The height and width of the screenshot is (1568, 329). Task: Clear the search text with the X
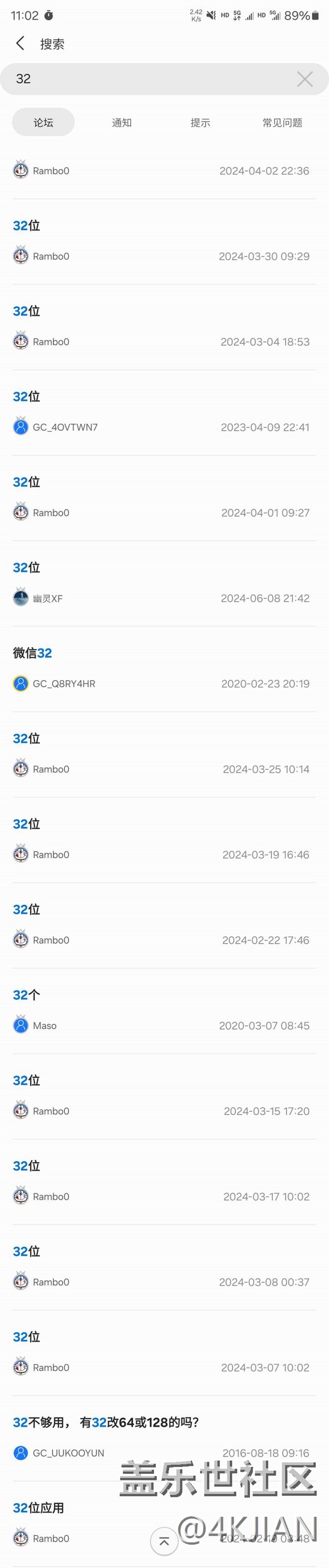tap(305, 78)
